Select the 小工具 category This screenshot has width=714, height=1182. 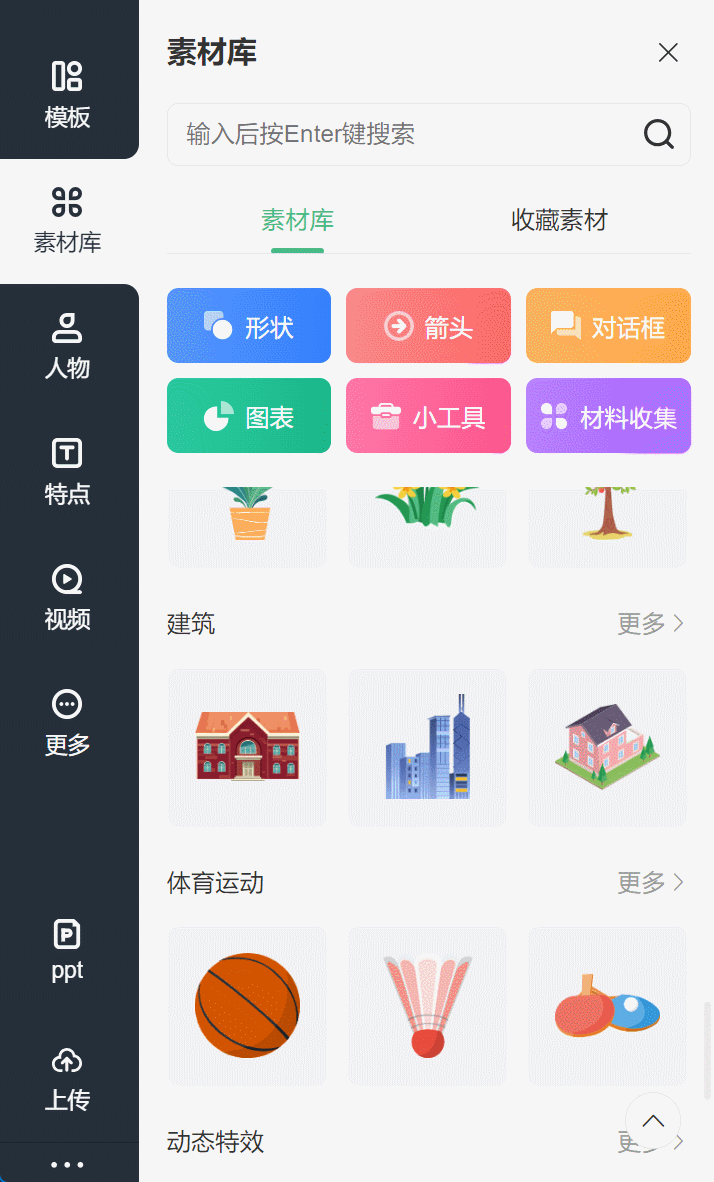(x=428, y=415)
